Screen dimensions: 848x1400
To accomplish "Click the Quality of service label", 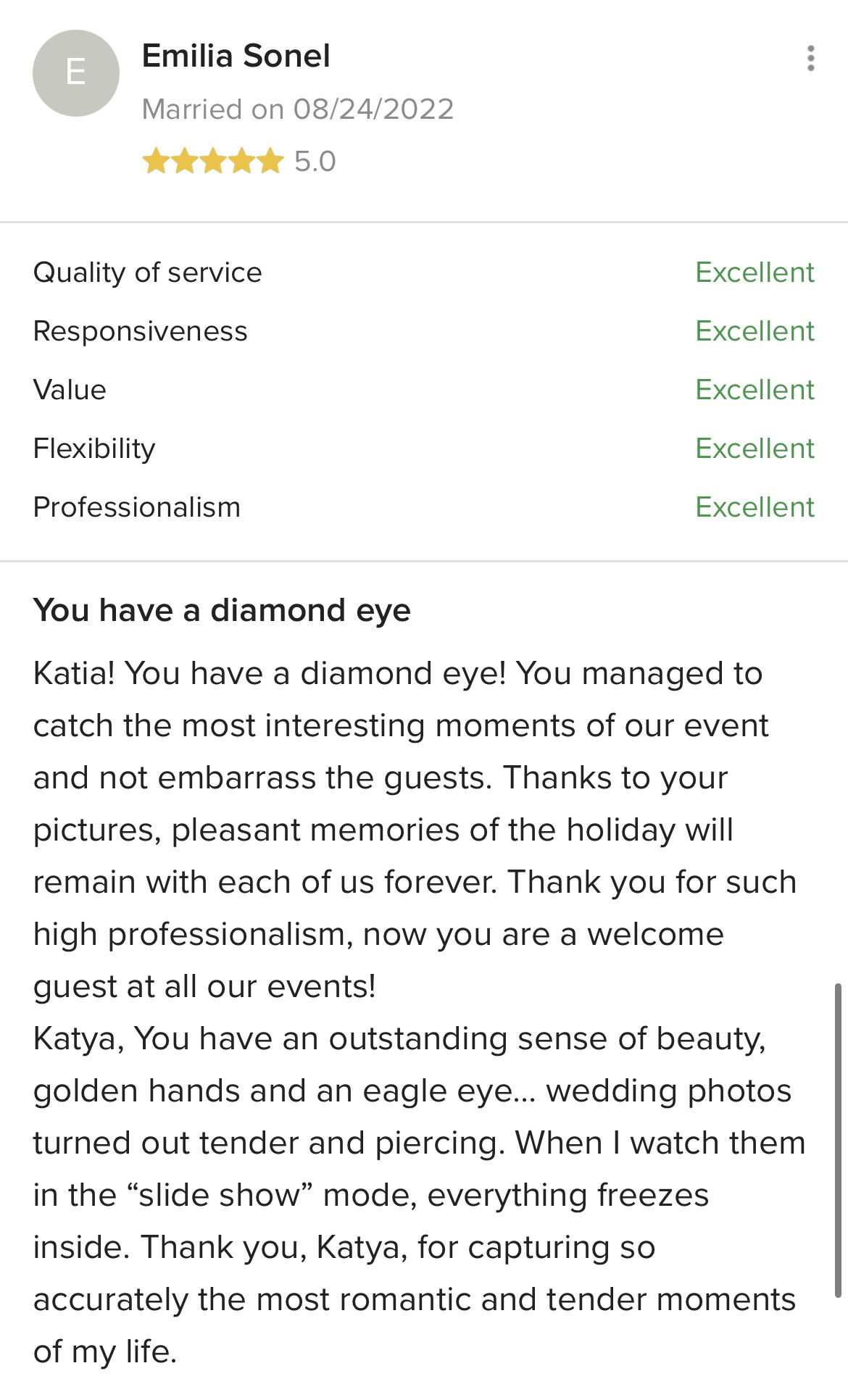I will (x=148, y=272).
